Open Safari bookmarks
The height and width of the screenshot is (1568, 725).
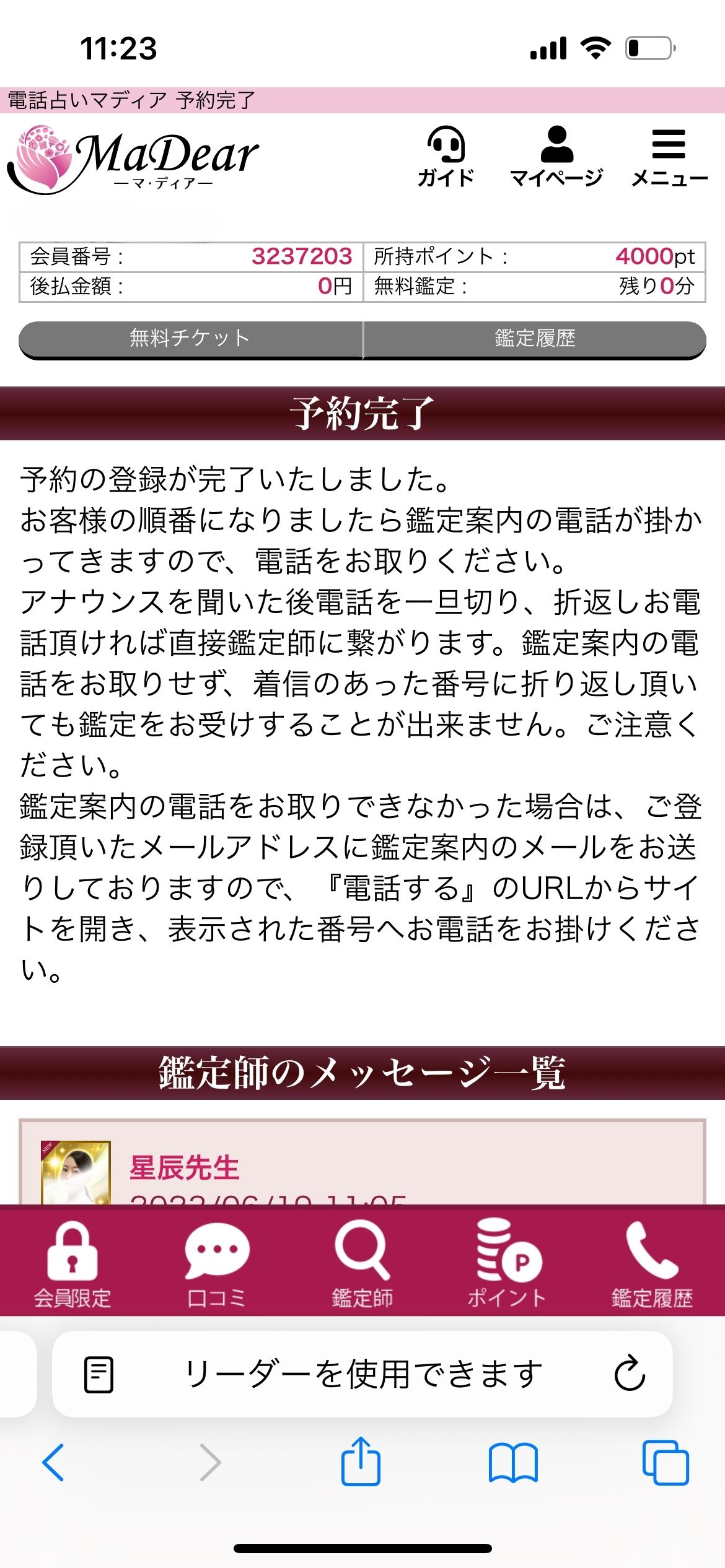click(513, 1463)
